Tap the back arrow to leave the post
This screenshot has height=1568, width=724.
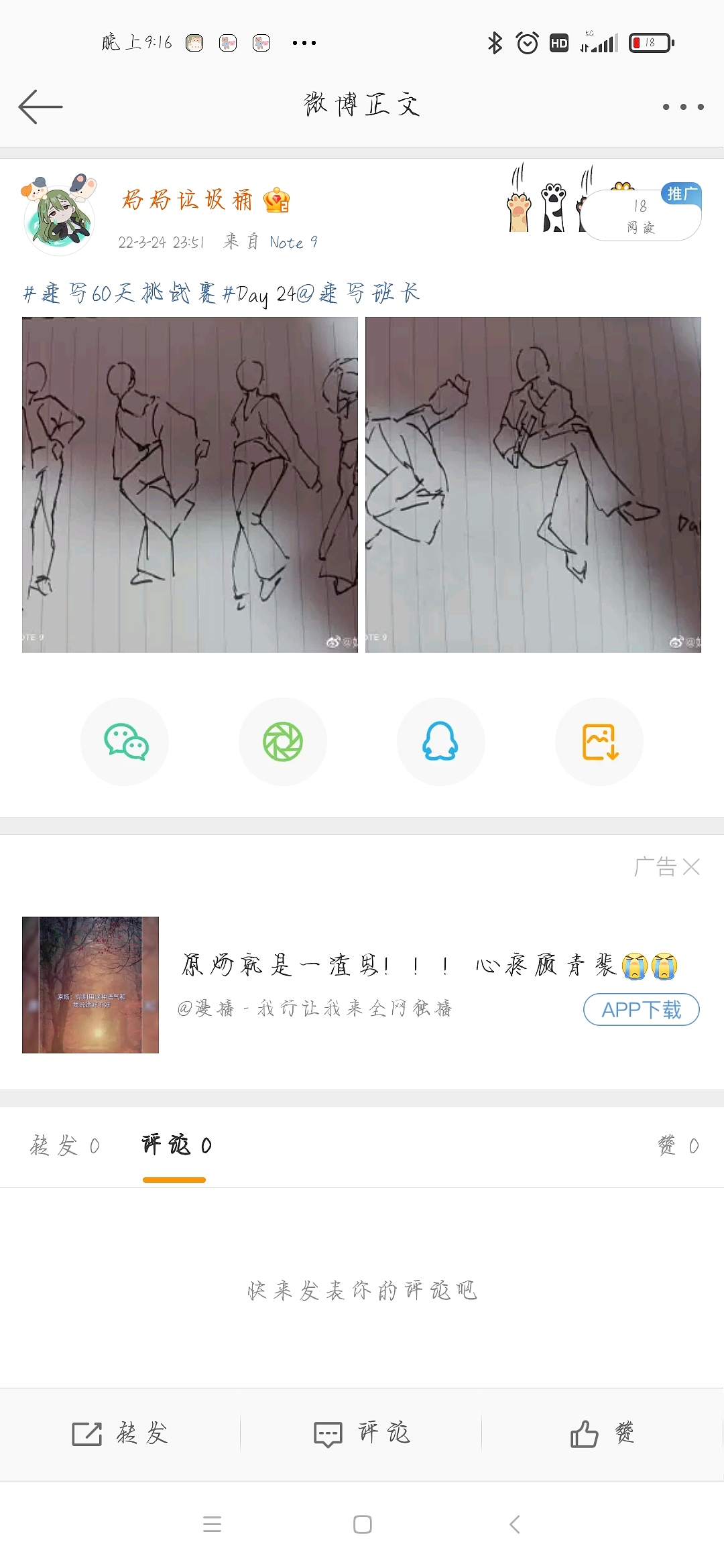tap(42, 105)
